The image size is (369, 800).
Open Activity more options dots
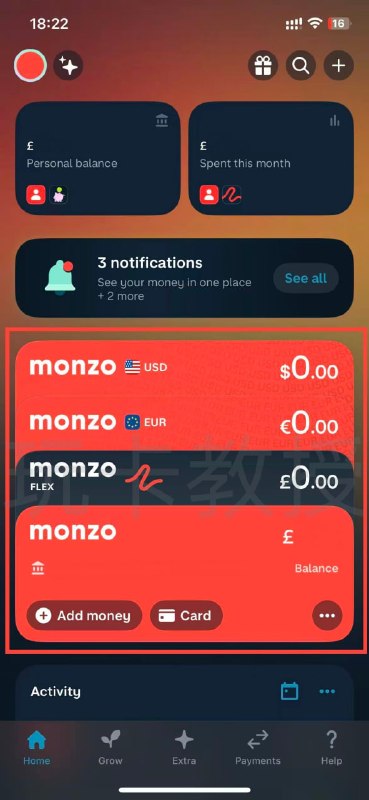tap(327, 692)
